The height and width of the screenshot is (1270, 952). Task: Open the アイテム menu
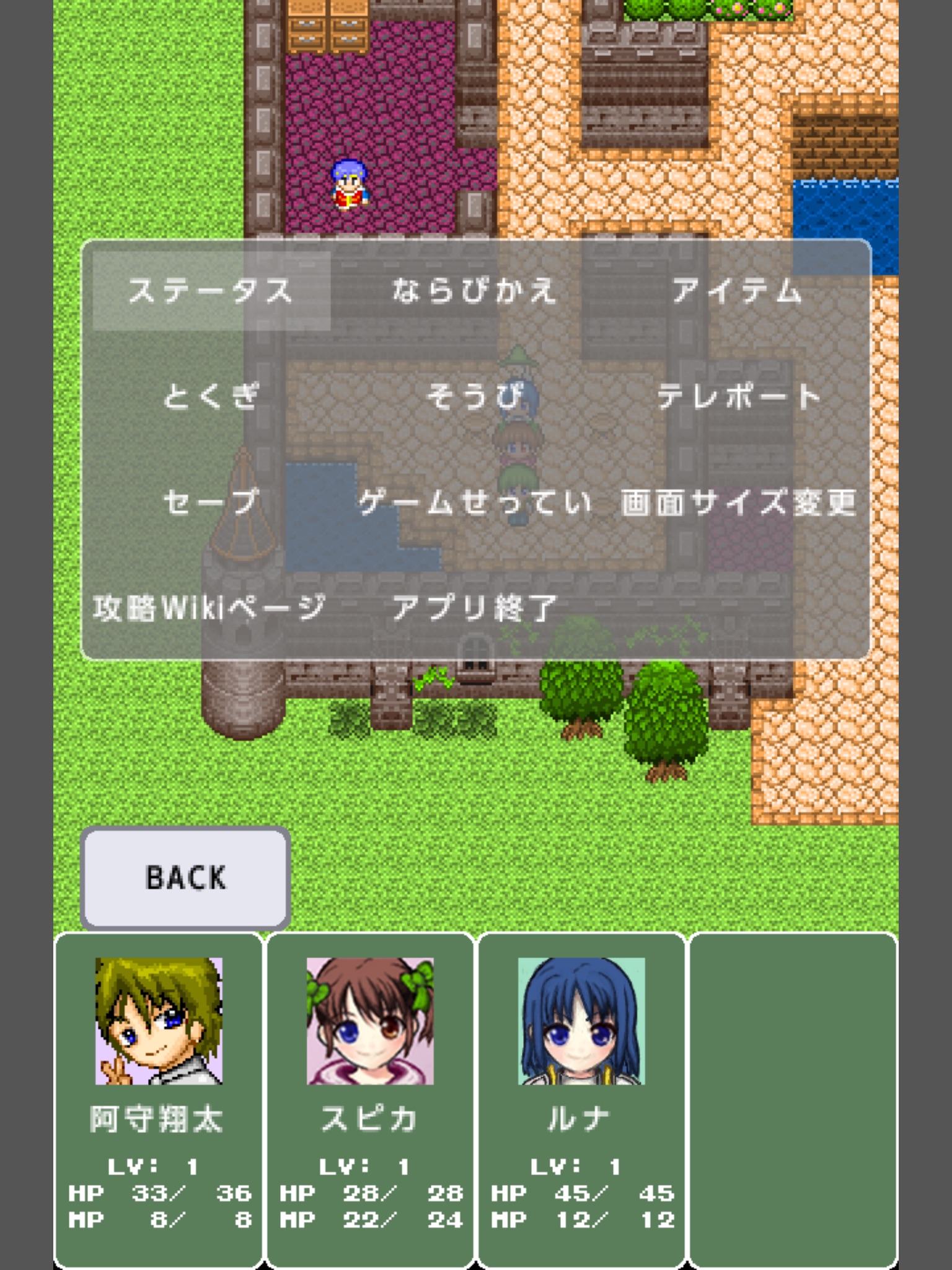click(738, 291)
